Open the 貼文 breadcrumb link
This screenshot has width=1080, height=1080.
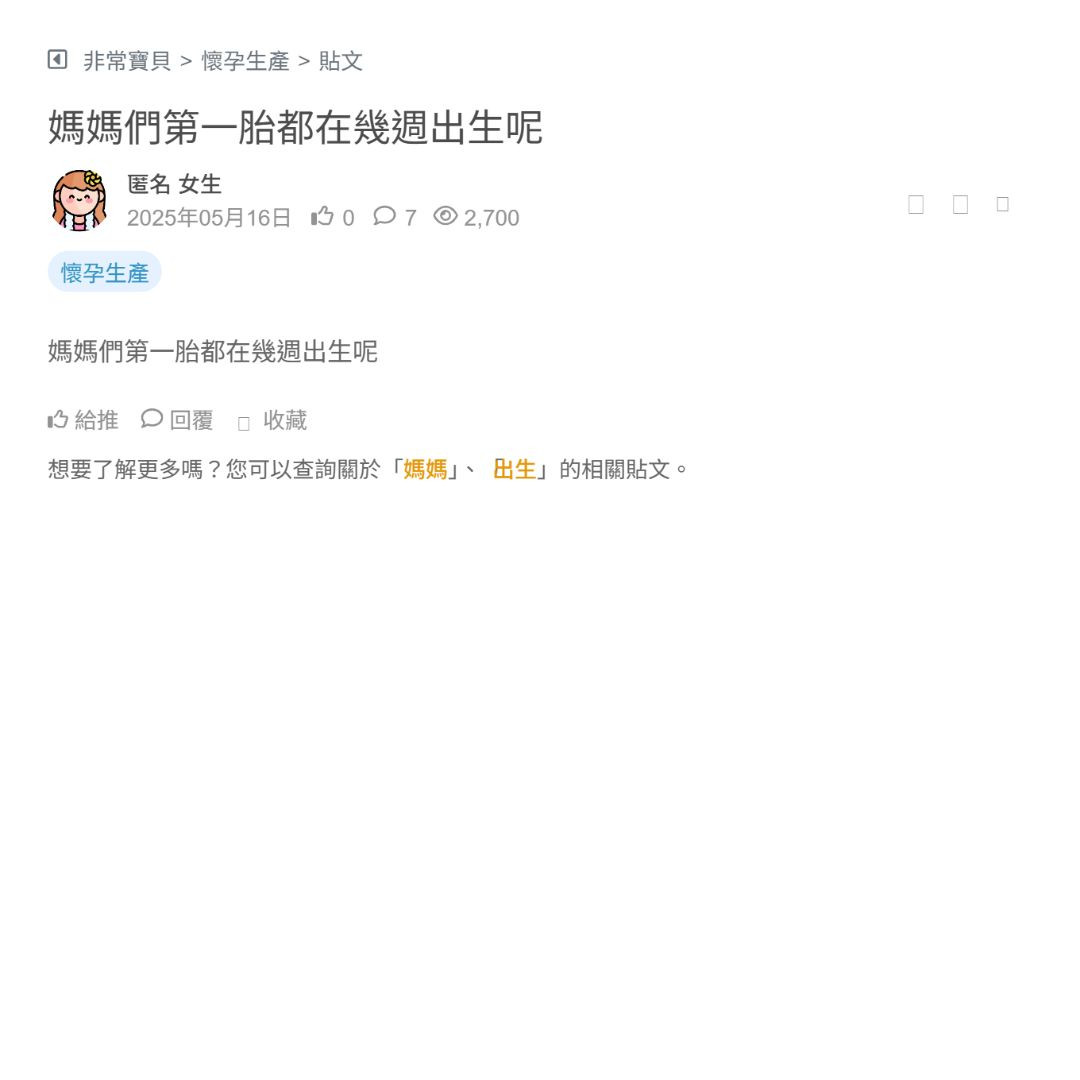coord(341,61)
